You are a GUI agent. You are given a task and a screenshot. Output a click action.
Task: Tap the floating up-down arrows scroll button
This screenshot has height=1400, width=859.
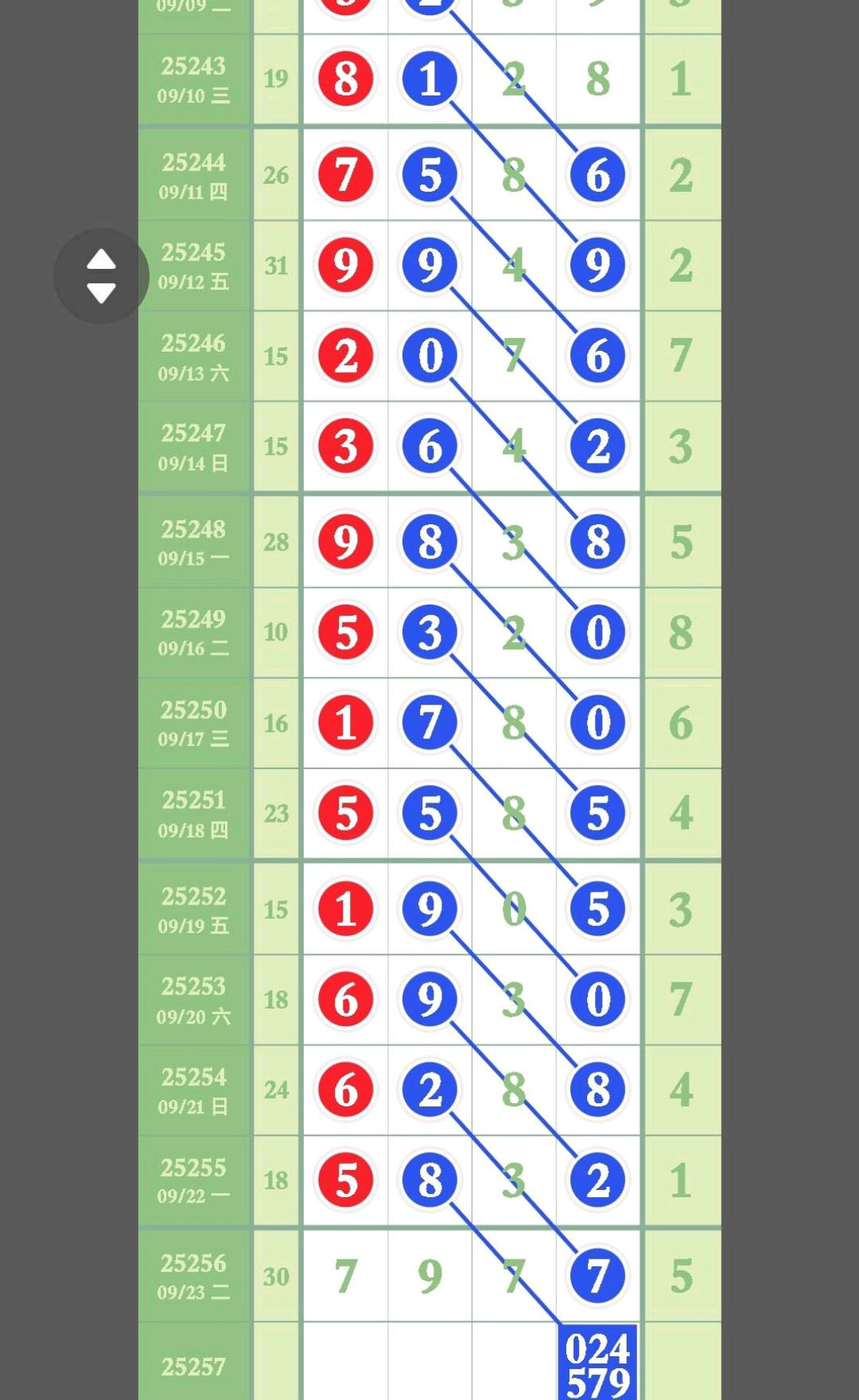click(101, 276)
